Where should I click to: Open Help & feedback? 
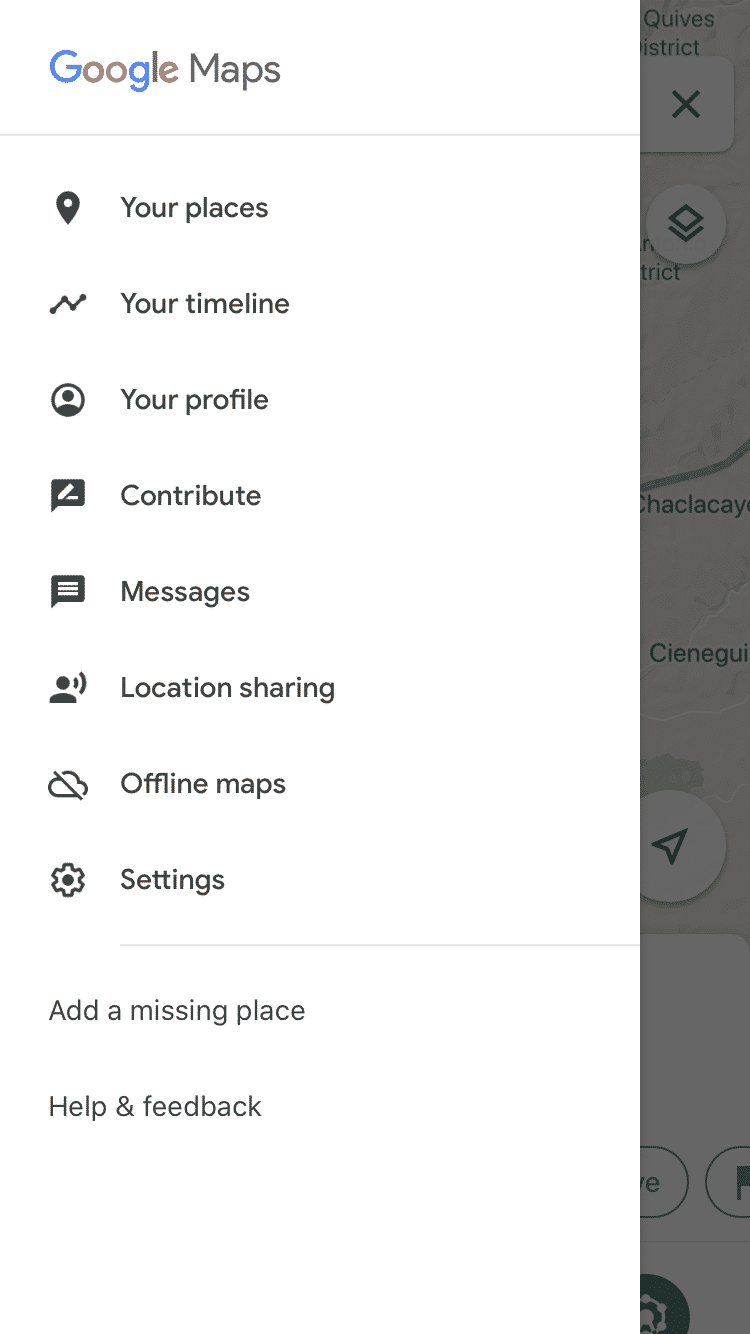click(x=320, y=1106)
